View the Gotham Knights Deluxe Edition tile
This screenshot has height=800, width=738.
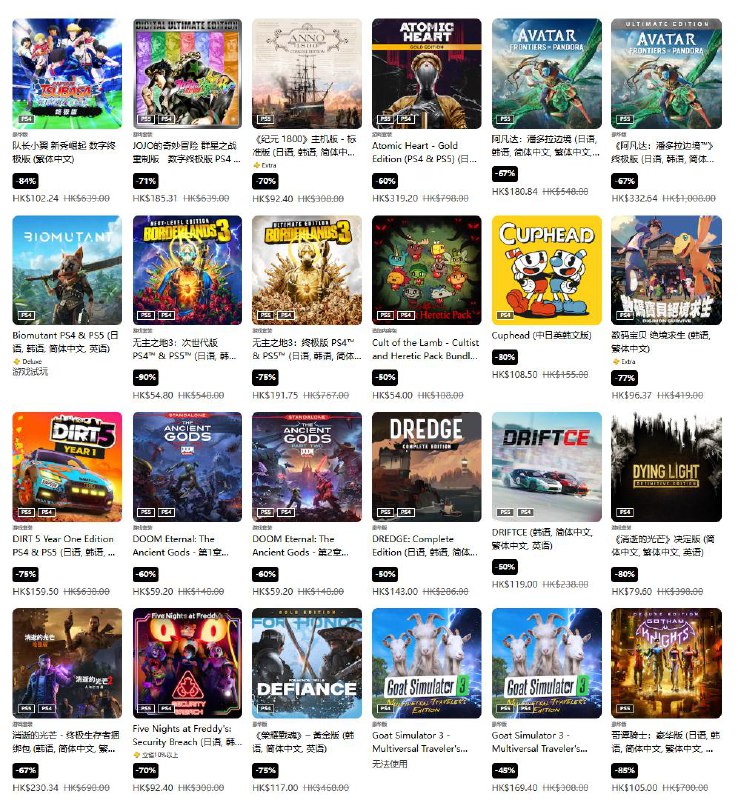pyautogui.click(x=666, y=662)
